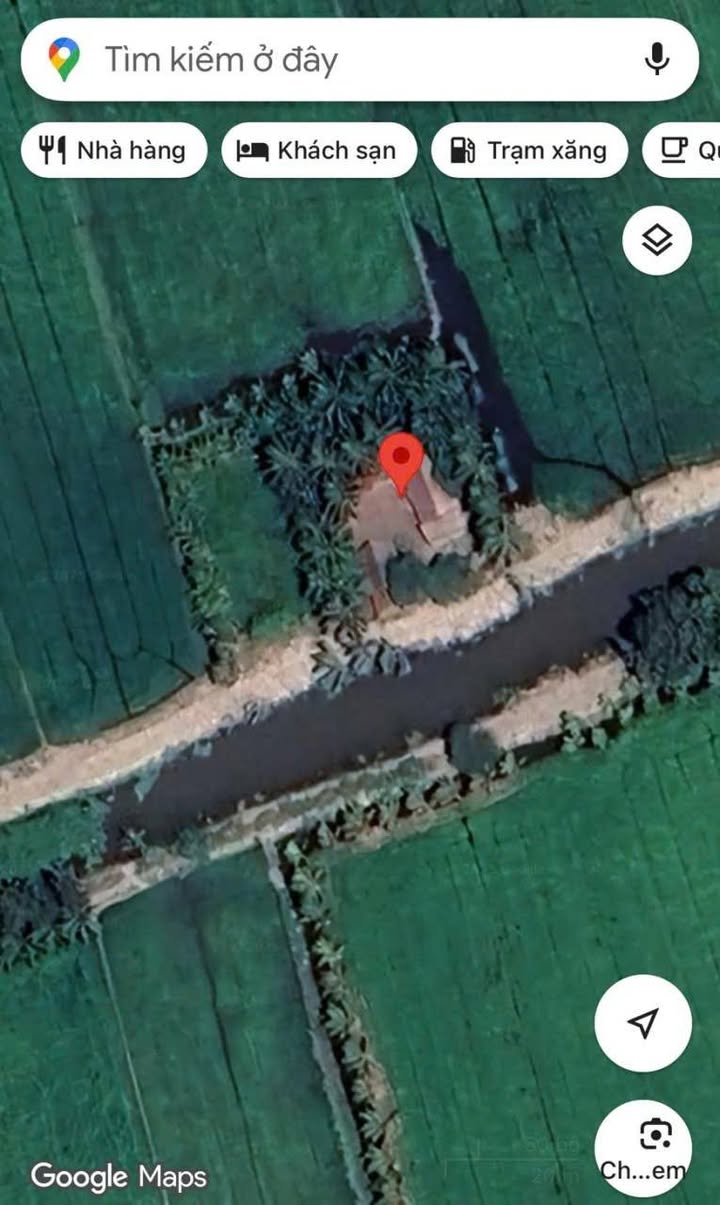The image size is (720, 1205).
Task: Select the 'Nhà hàng' chip
Action: point(114,151)
